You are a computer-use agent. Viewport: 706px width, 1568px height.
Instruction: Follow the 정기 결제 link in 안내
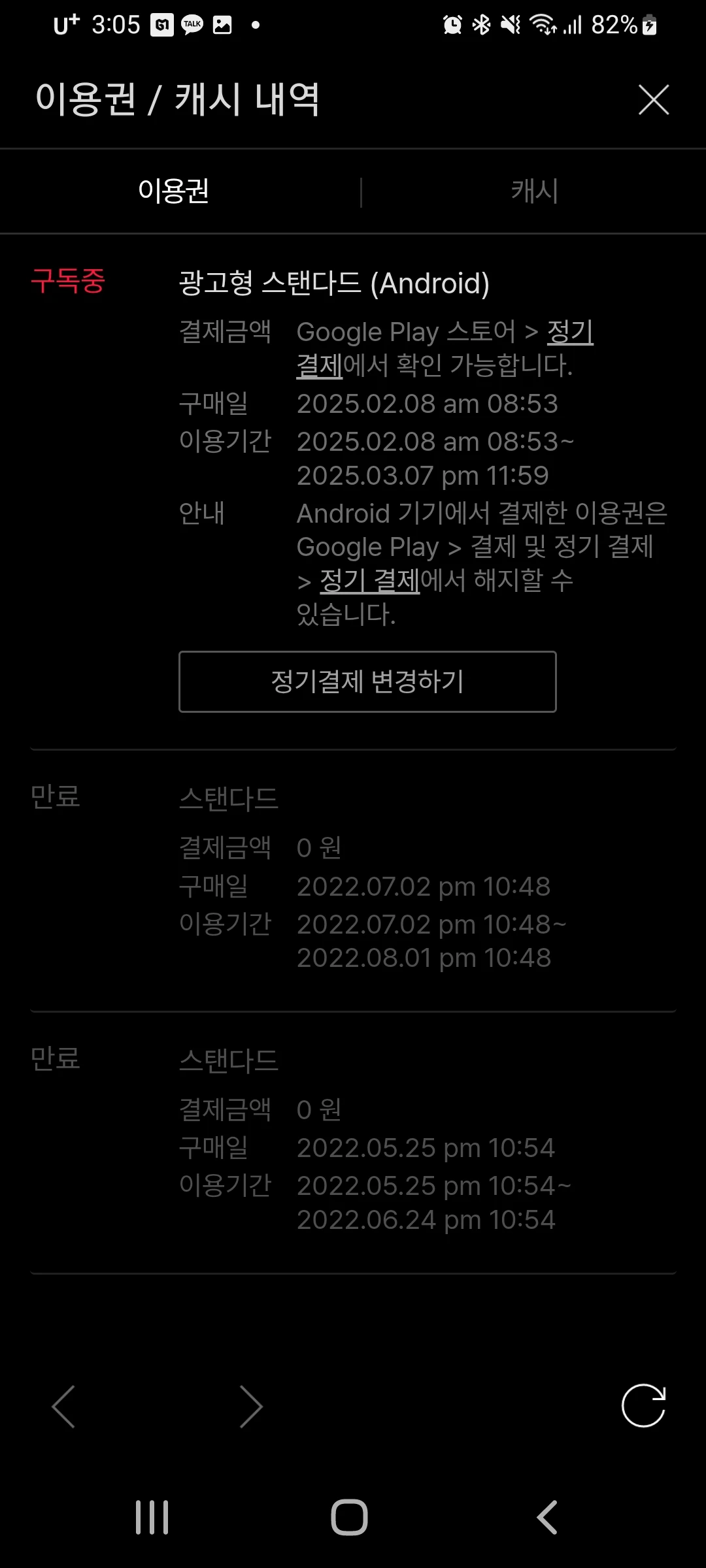coord(369,580)
